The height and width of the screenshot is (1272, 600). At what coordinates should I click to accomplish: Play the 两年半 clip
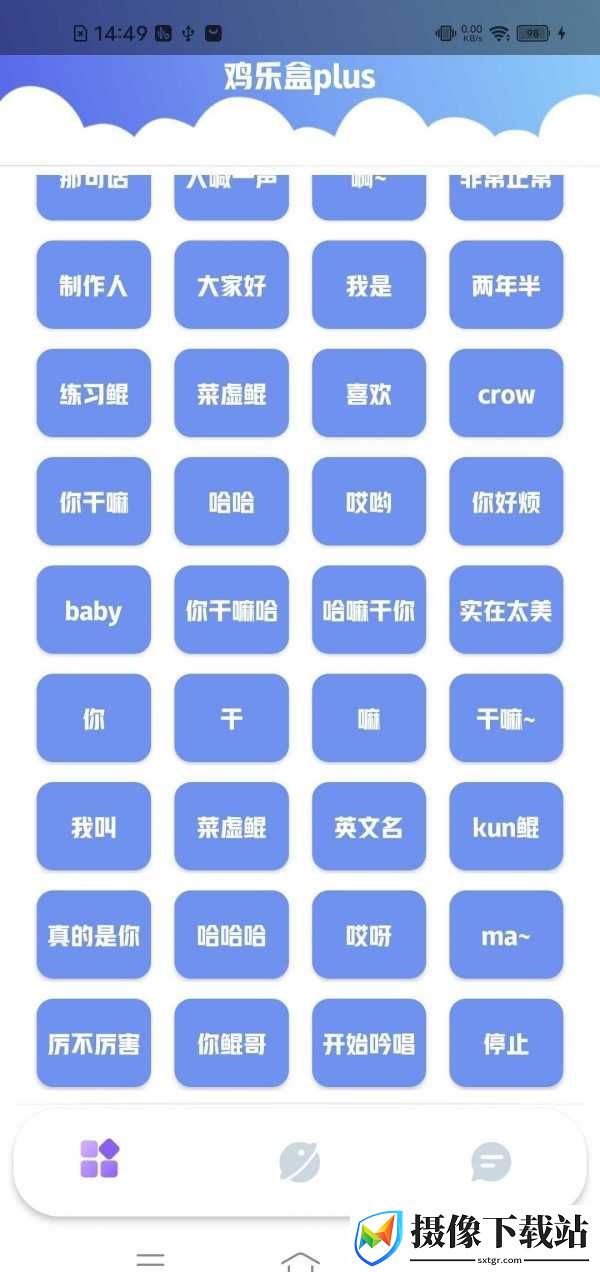tap(506, 285)
